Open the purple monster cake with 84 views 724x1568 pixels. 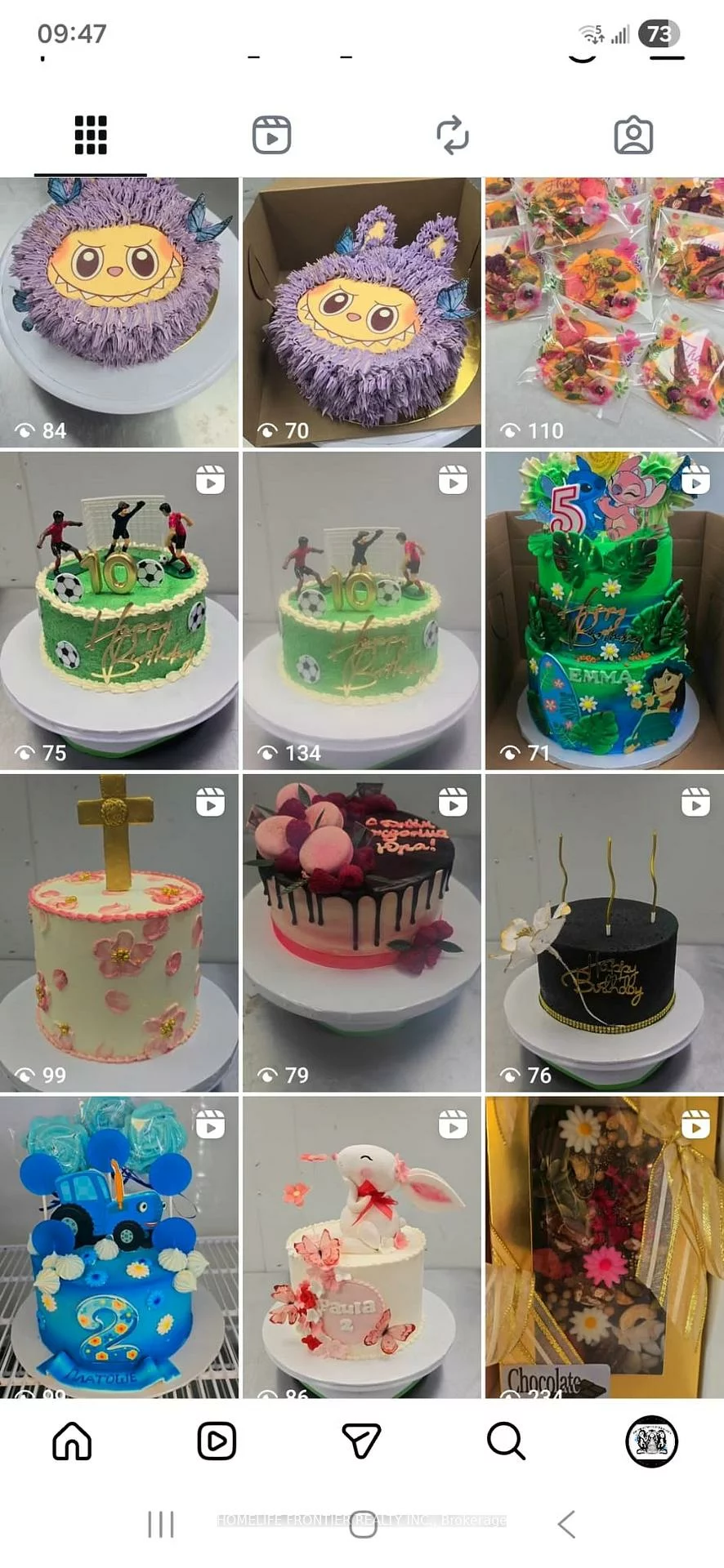(119, 312)
